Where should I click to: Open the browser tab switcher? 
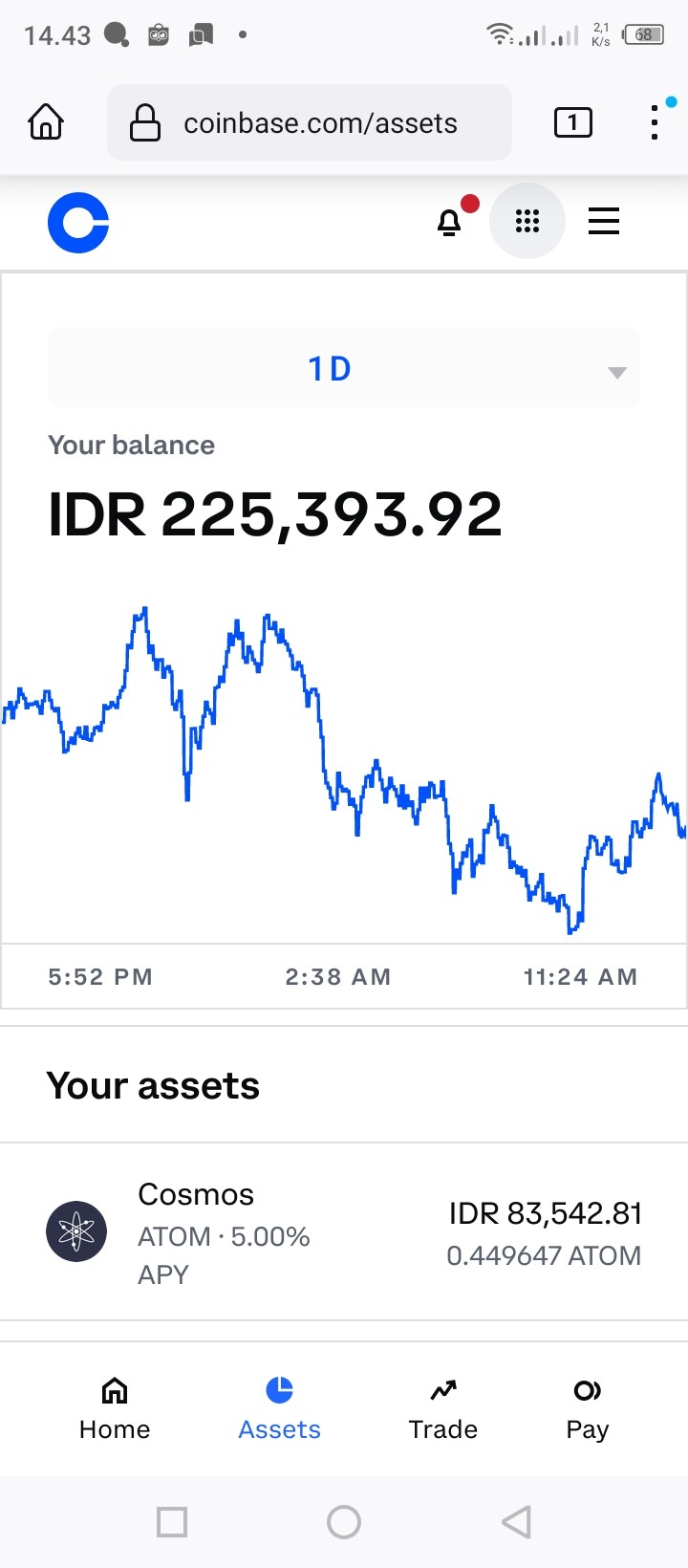pos(573,122)
